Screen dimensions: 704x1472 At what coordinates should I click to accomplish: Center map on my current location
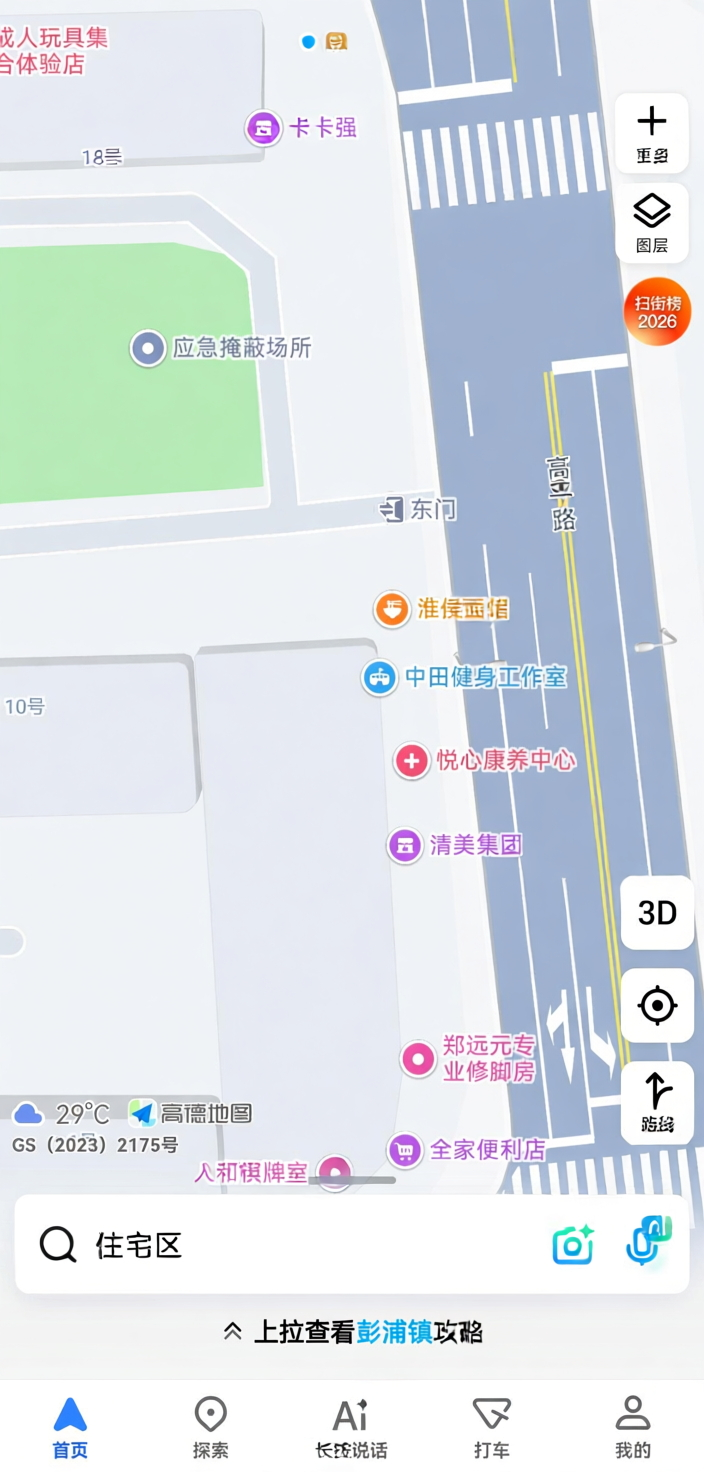coord(657,1005)
